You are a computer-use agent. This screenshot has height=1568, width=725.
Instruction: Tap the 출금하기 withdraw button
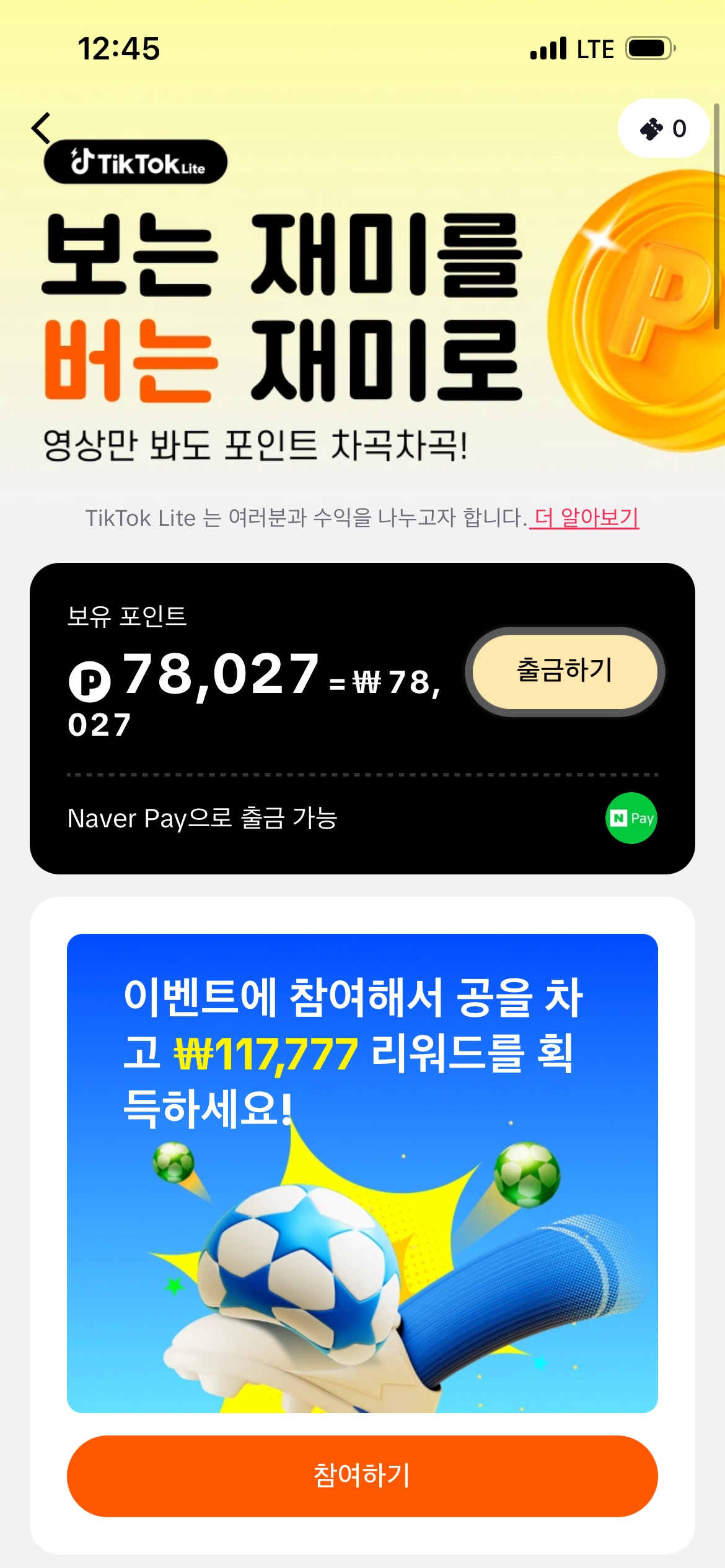[x=565, y=671]
